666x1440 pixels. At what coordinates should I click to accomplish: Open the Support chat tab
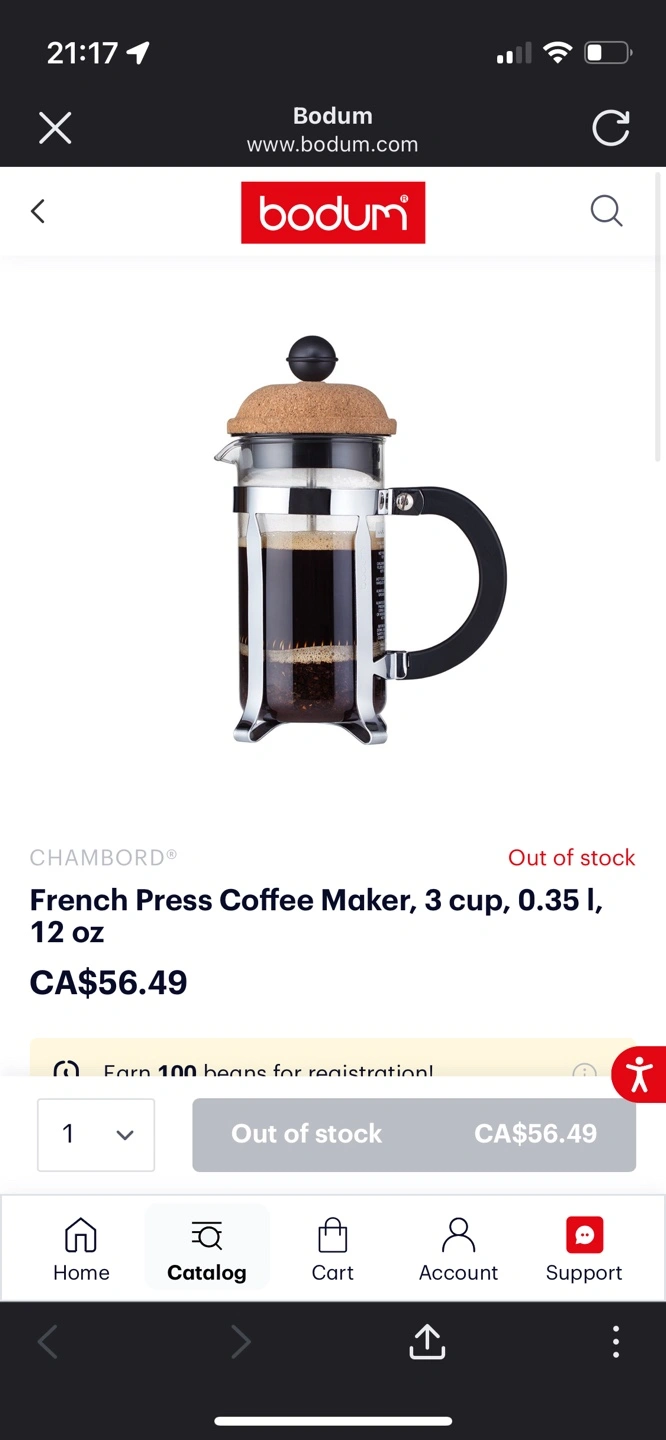click(x=584, y=1249)
